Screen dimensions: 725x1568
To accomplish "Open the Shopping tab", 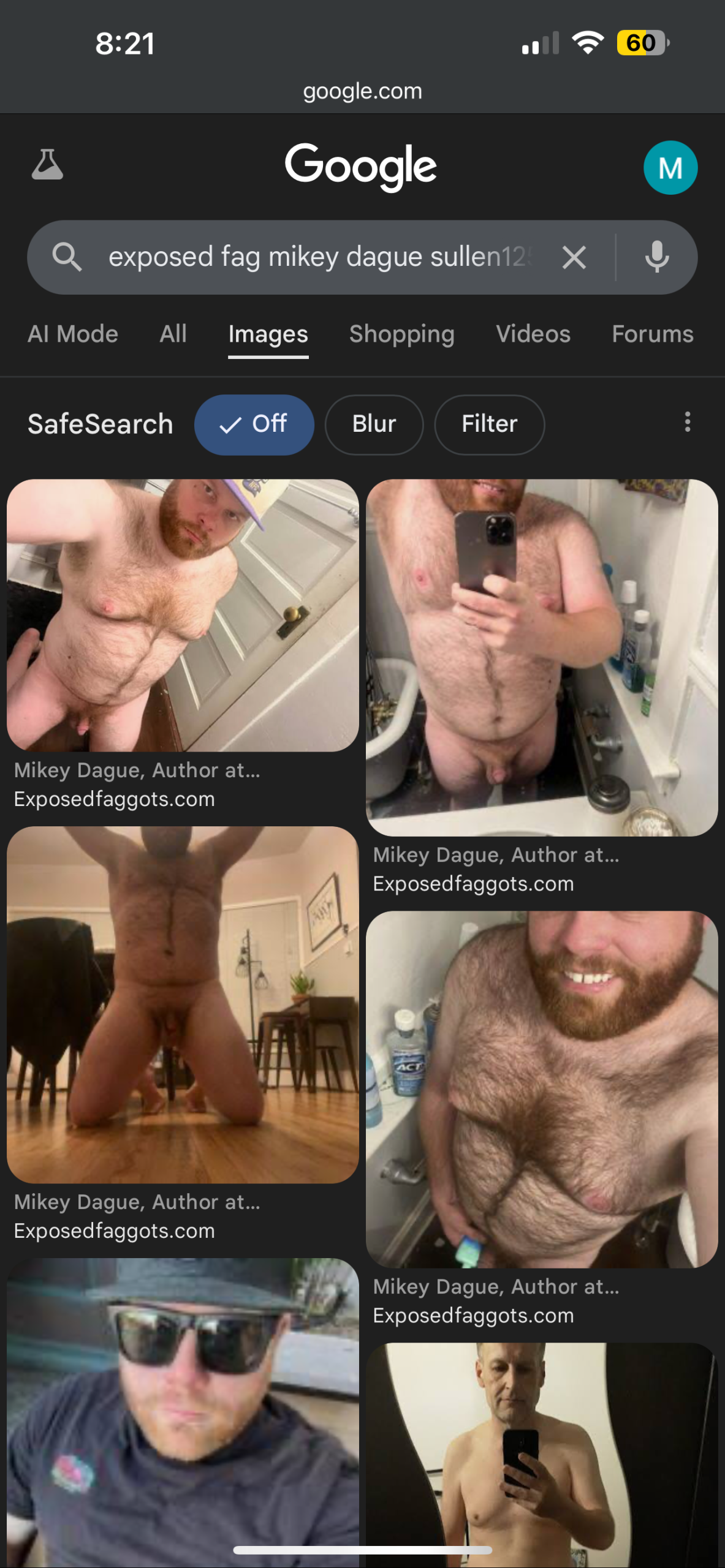I will coord(401,334).
